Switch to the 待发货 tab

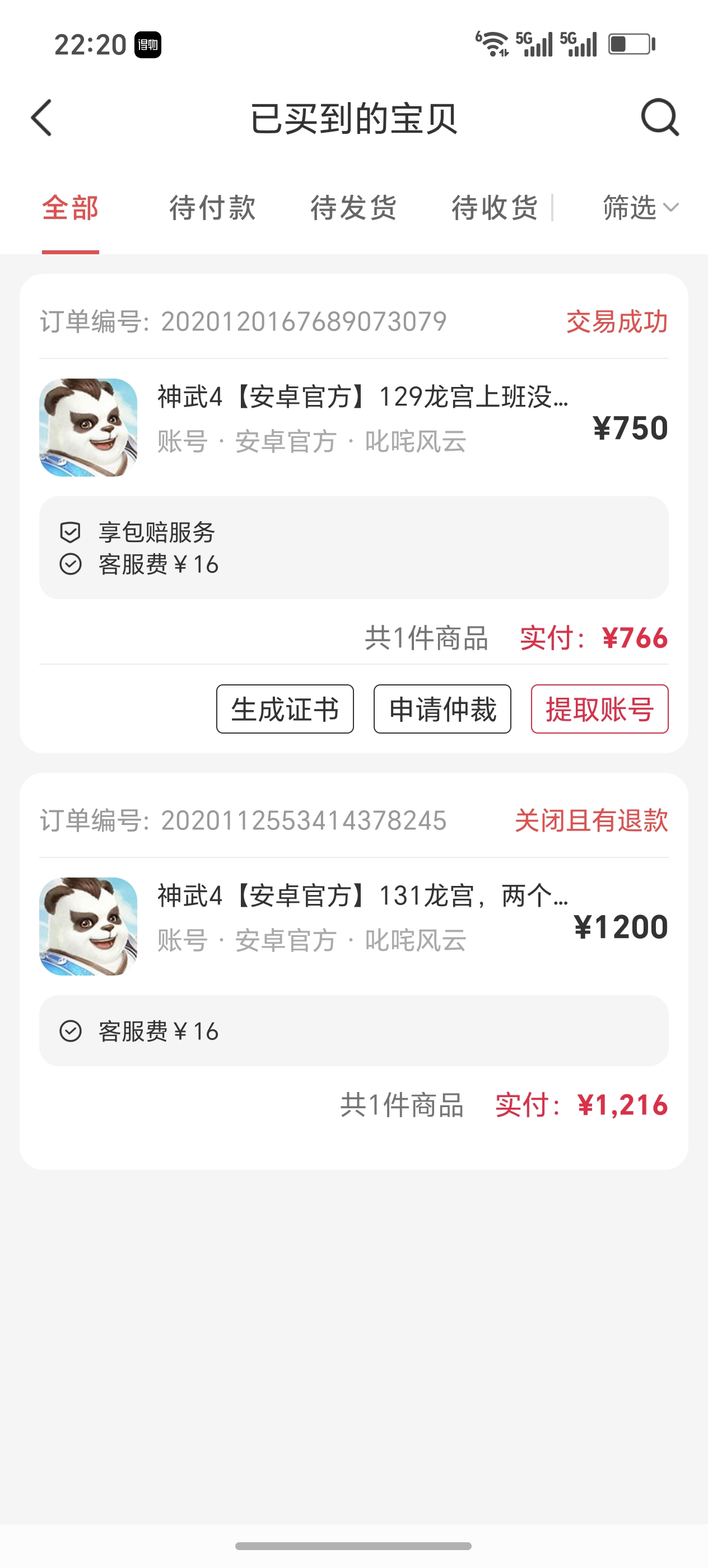tap(353, 208)
